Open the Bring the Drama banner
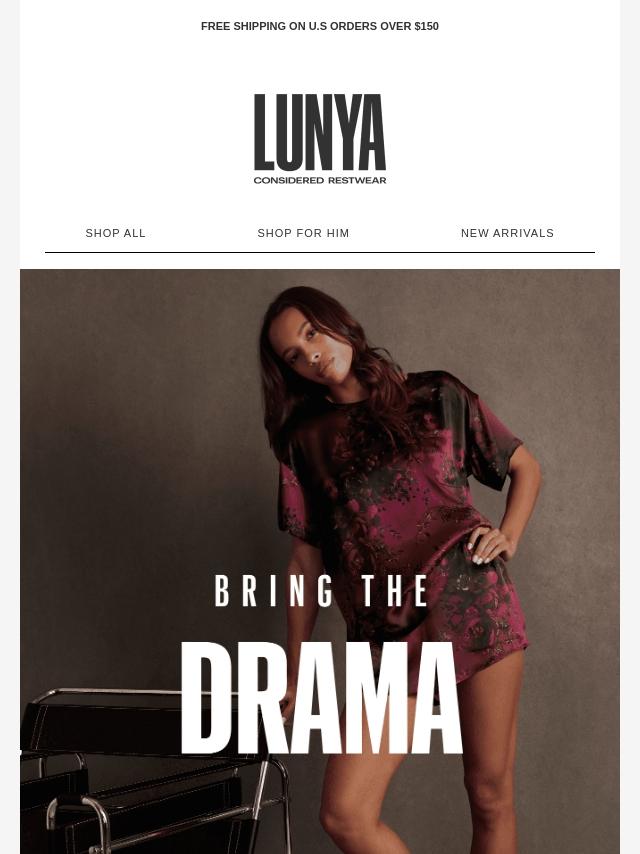The width and height of the screenshot is (640, 854). (x=320, y=560)
